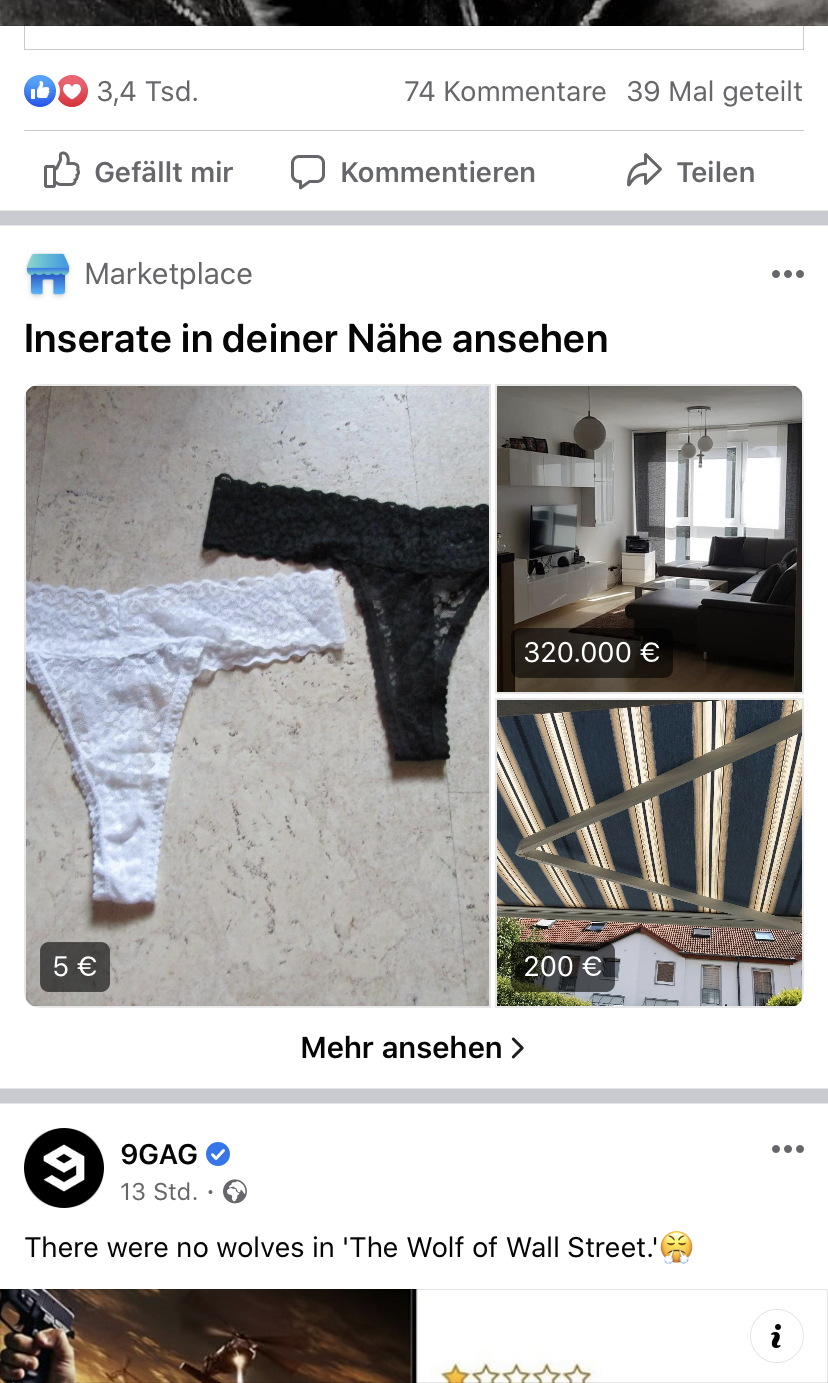Open the 74 Kommentare link
The height and width of the screenshot is (1383, 828).
tap(505, 92)
